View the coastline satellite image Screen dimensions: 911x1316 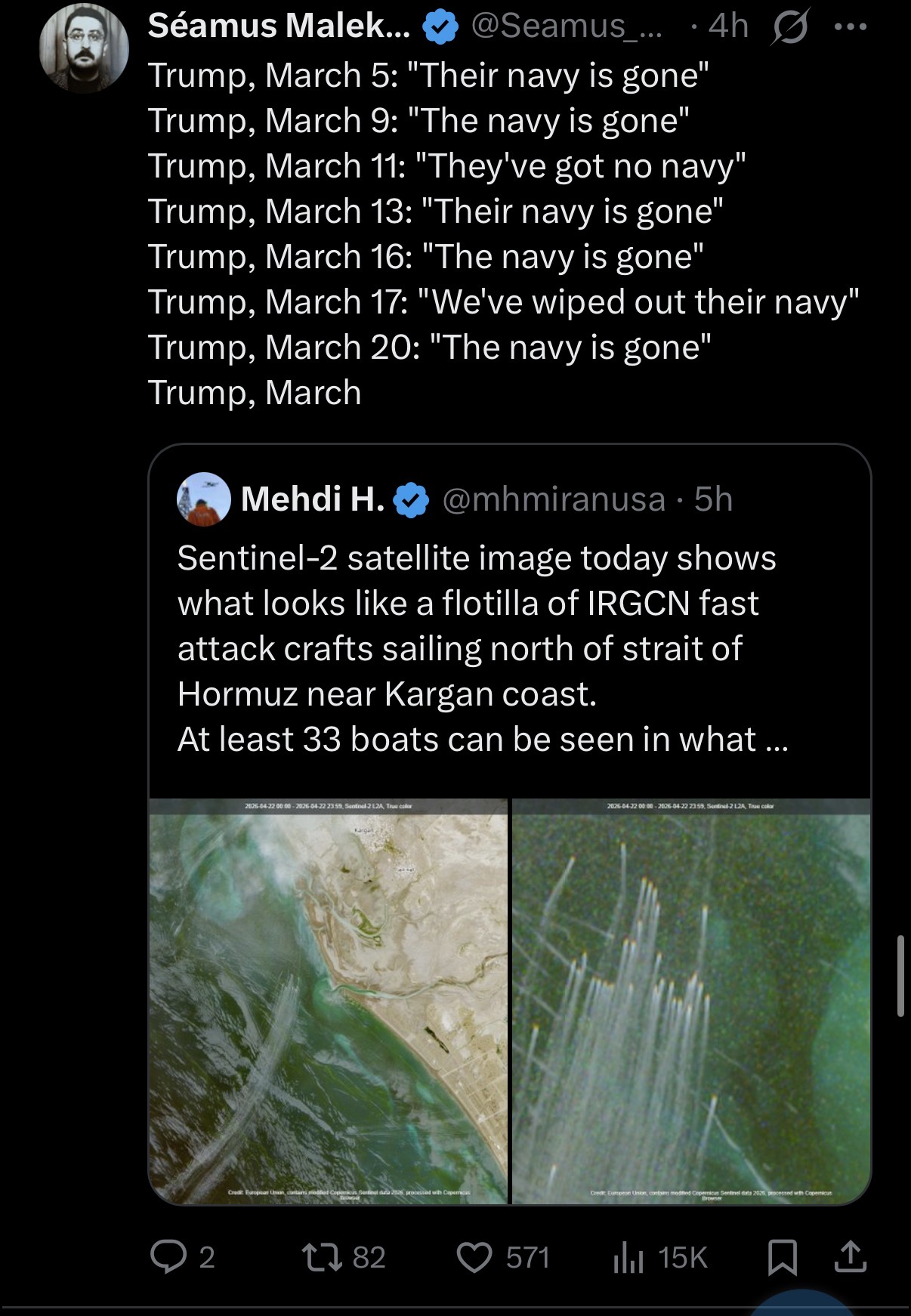[329, 1001]
